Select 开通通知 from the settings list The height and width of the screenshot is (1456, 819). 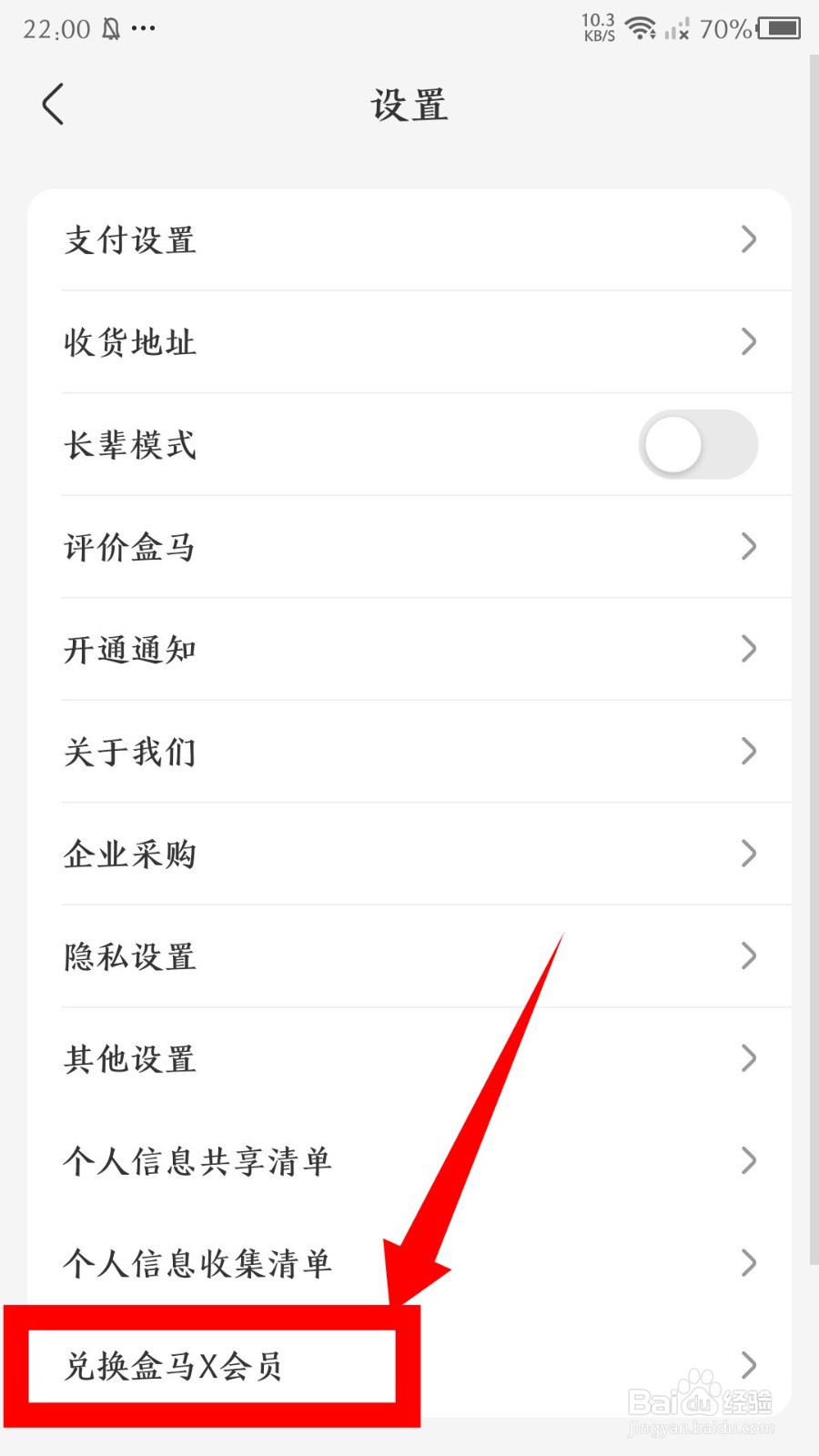(409, 650)
